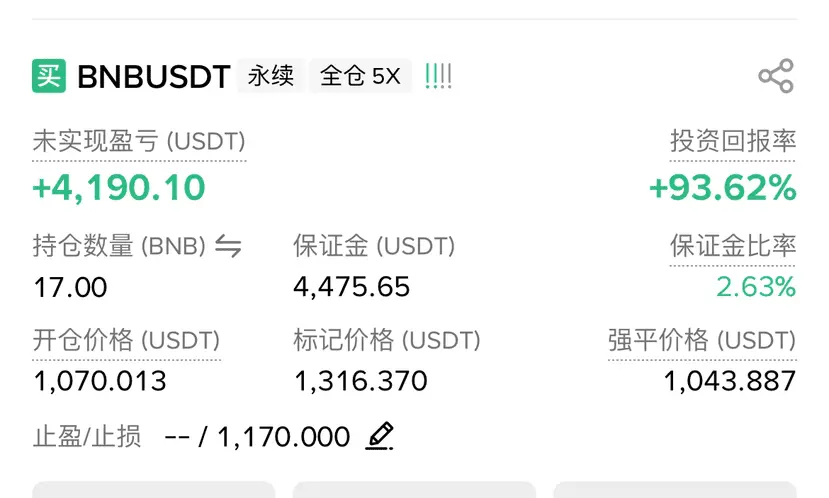Show explanation for 开仓价格 (USDT)
The height and width of the screenshot is (498, 829).
coord(126,340)
